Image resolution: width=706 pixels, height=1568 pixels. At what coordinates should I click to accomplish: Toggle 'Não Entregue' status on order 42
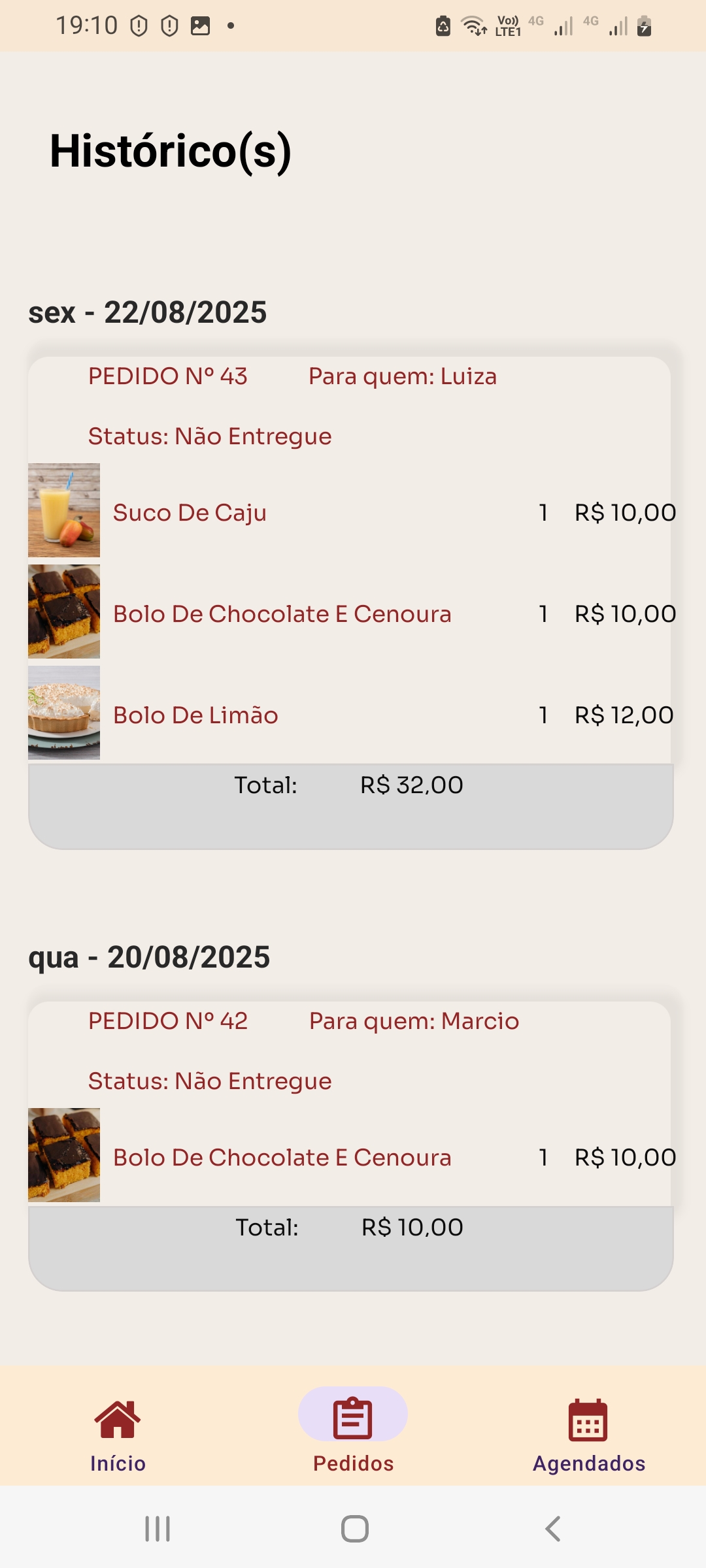click(209, 1081)
